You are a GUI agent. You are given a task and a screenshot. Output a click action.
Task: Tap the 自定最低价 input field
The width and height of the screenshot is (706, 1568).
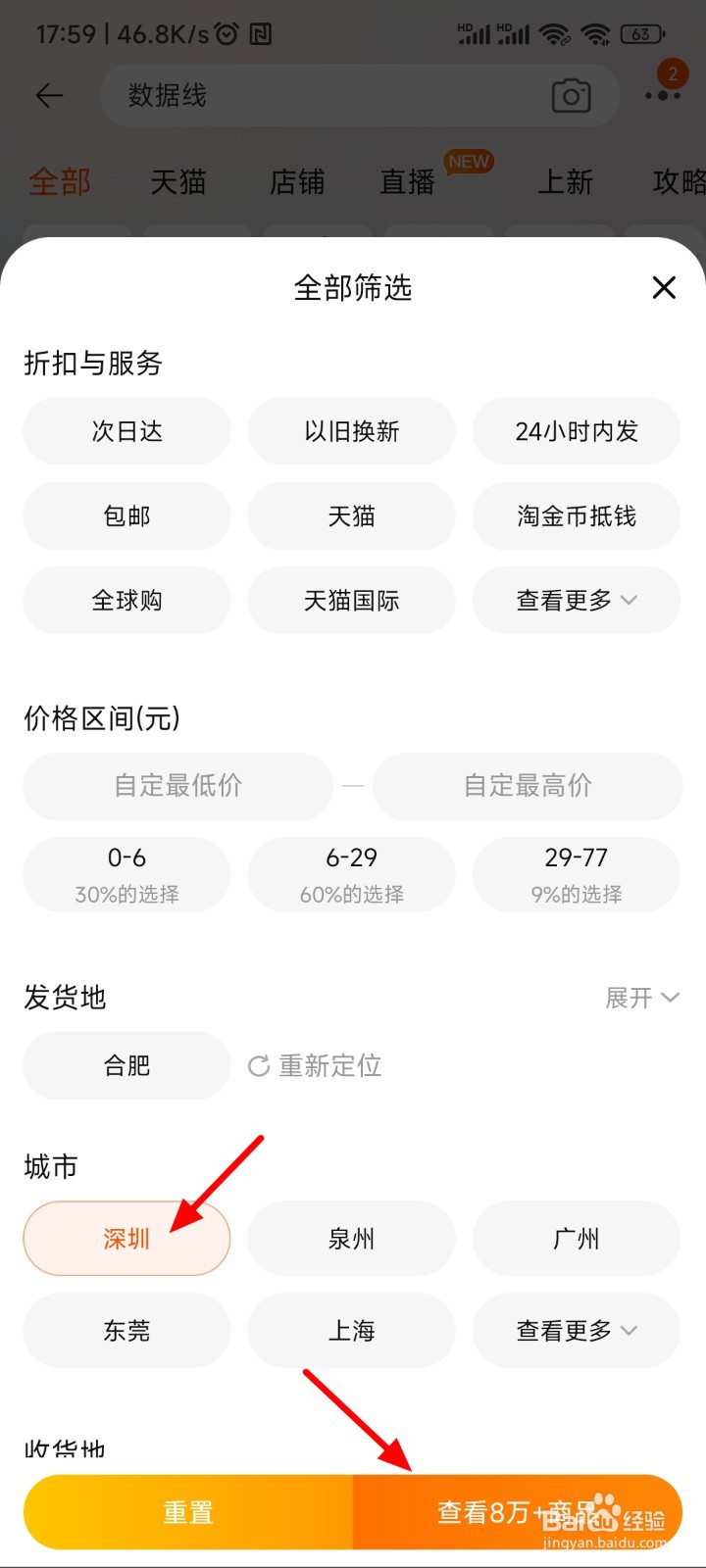point(177,786)
